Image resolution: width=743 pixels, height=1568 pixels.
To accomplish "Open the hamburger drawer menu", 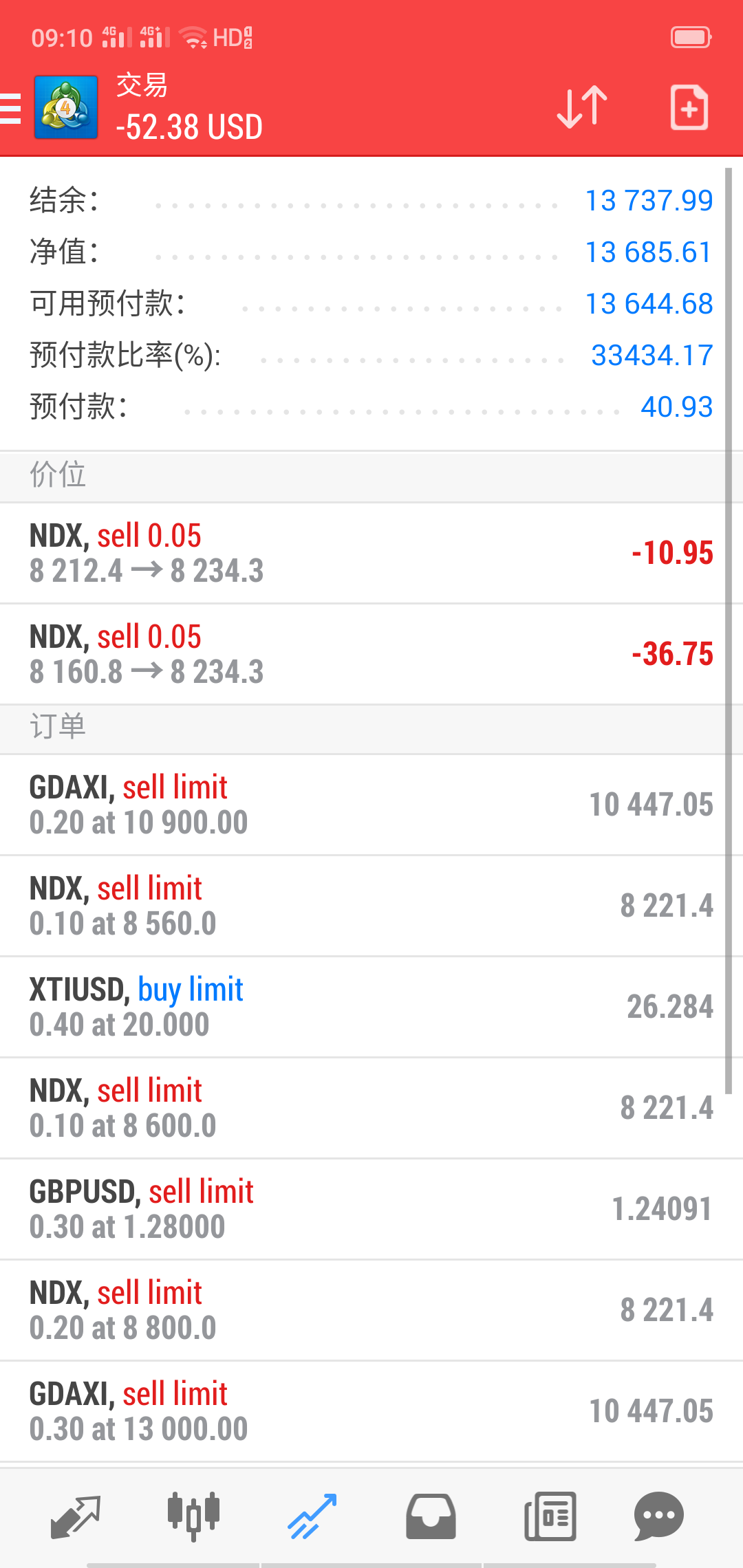I will point(10,108).
